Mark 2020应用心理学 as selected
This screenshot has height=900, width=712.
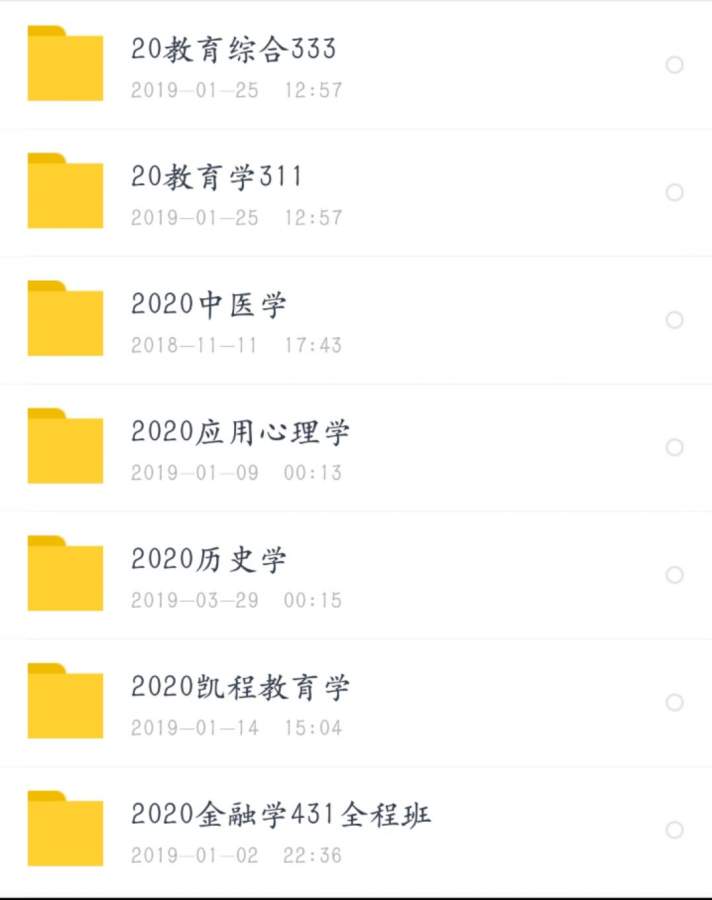coord(675,447)
